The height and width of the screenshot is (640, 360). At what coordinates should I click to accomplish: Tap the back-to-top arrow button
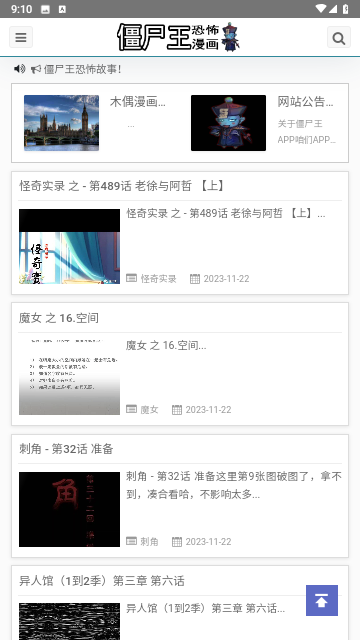coord(322,600)
